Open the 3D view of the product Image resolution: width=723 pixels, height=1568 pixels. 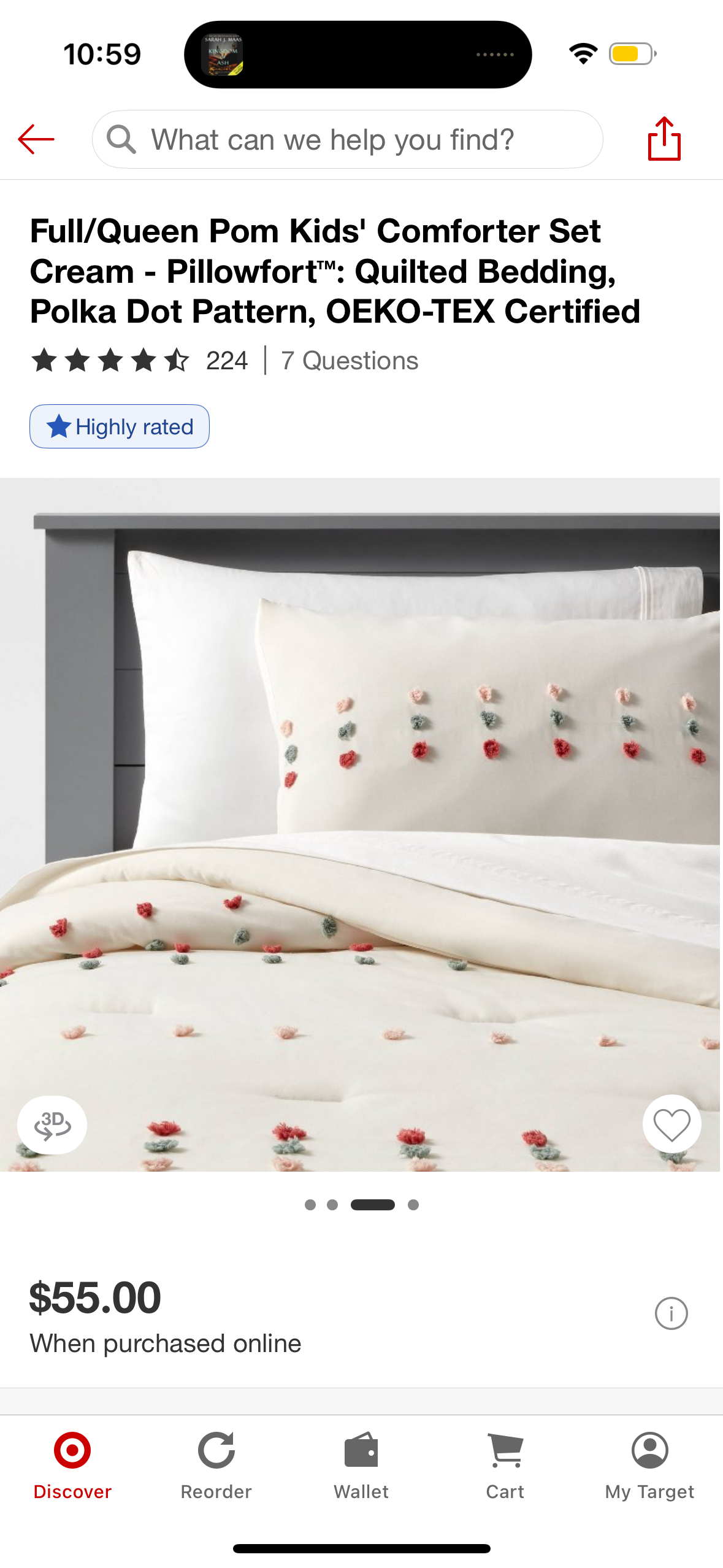[x=52, y=1124]
